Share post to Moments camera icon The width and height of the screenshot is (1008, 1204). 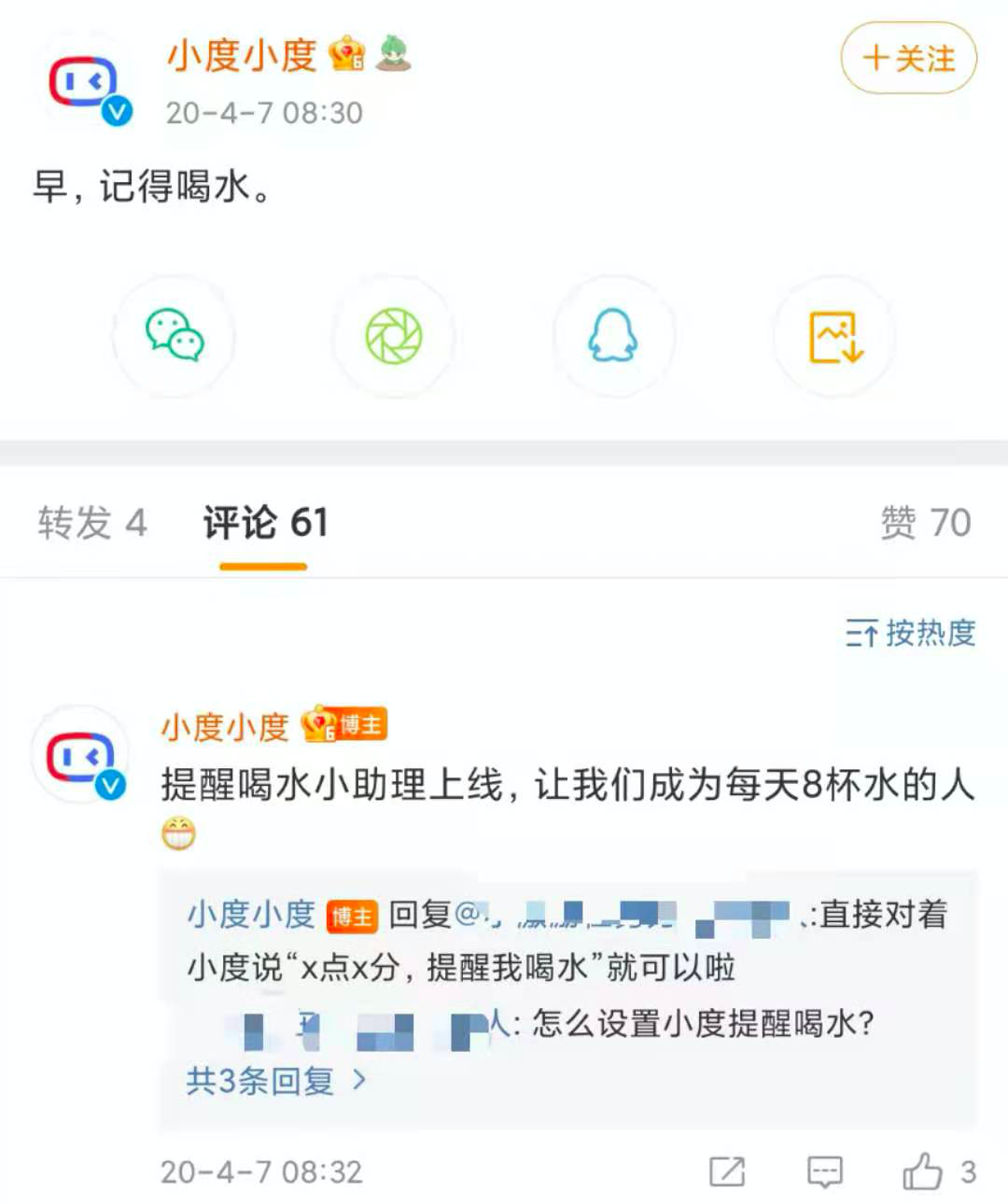pyautogui.click(x=394, y=336)
